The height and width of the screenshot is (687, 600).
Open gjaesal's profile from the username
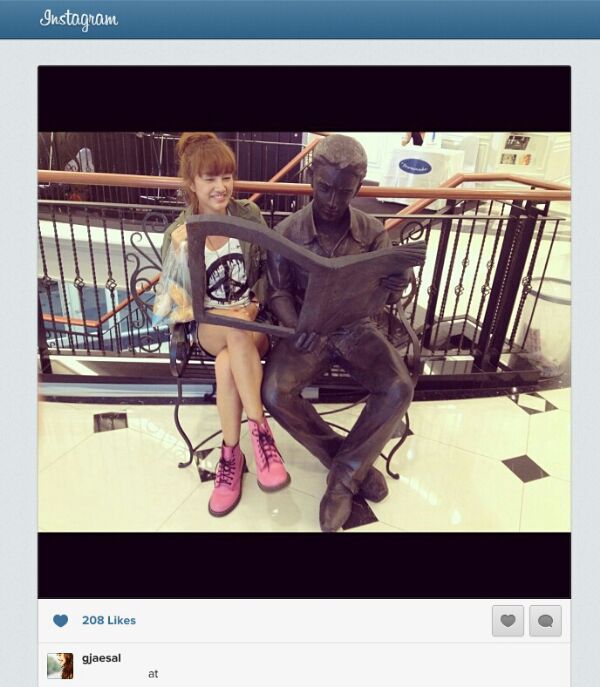pyautogui.click(x=101, y=658)
